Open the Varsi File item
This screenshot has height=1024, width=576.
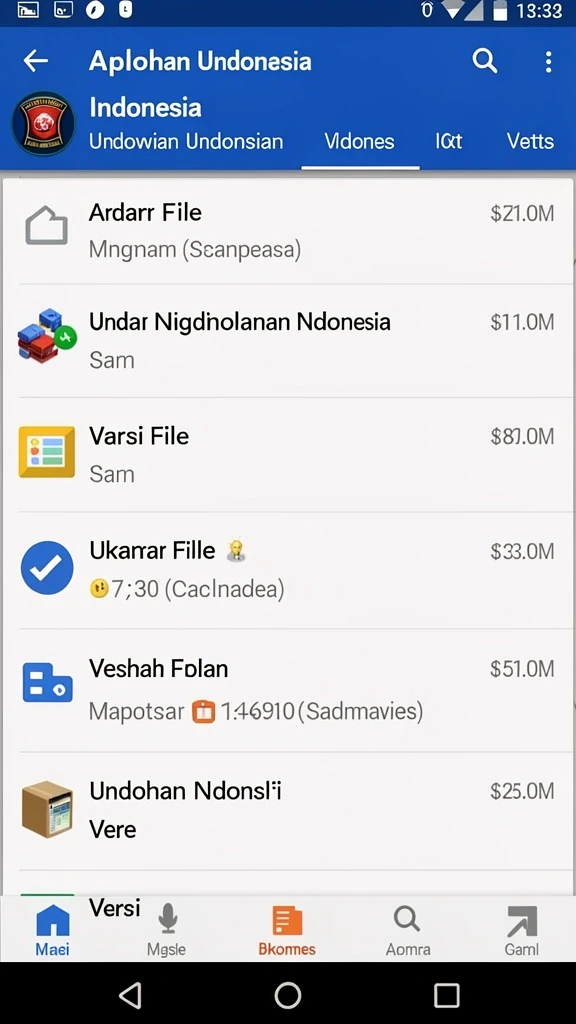288,455
